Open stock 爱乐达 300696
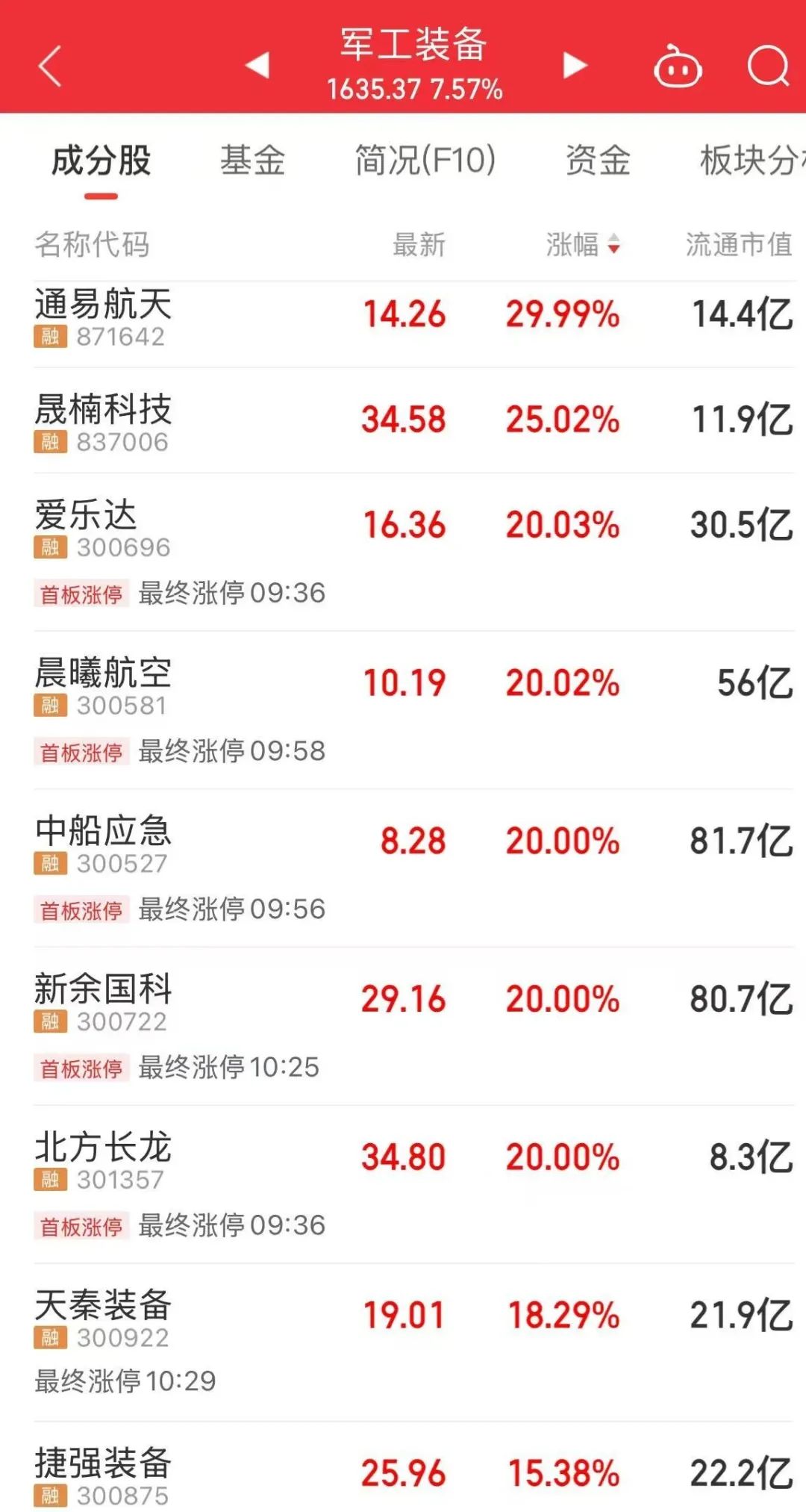 pos(414,552)
